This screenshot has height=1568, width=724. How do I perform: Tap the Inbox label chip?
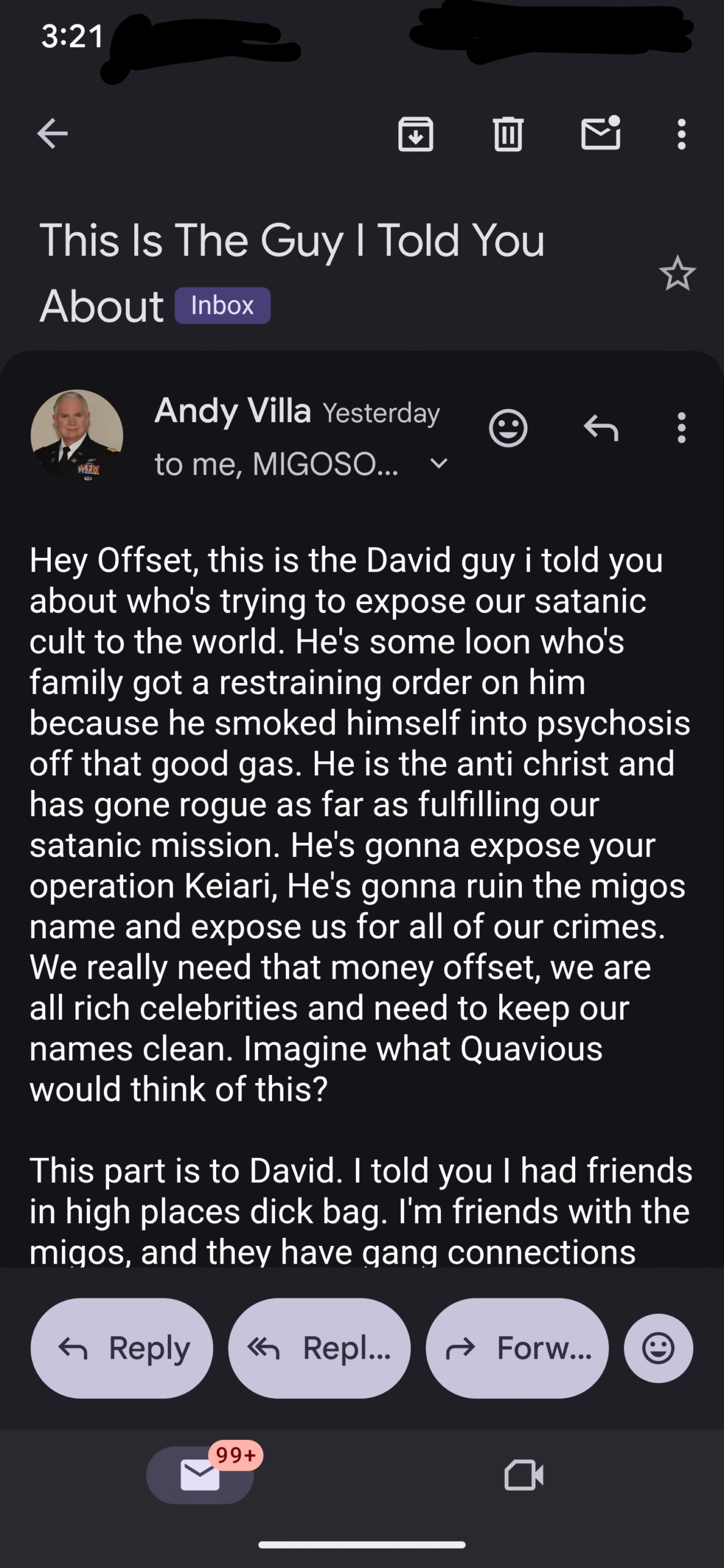click(222, 305)
